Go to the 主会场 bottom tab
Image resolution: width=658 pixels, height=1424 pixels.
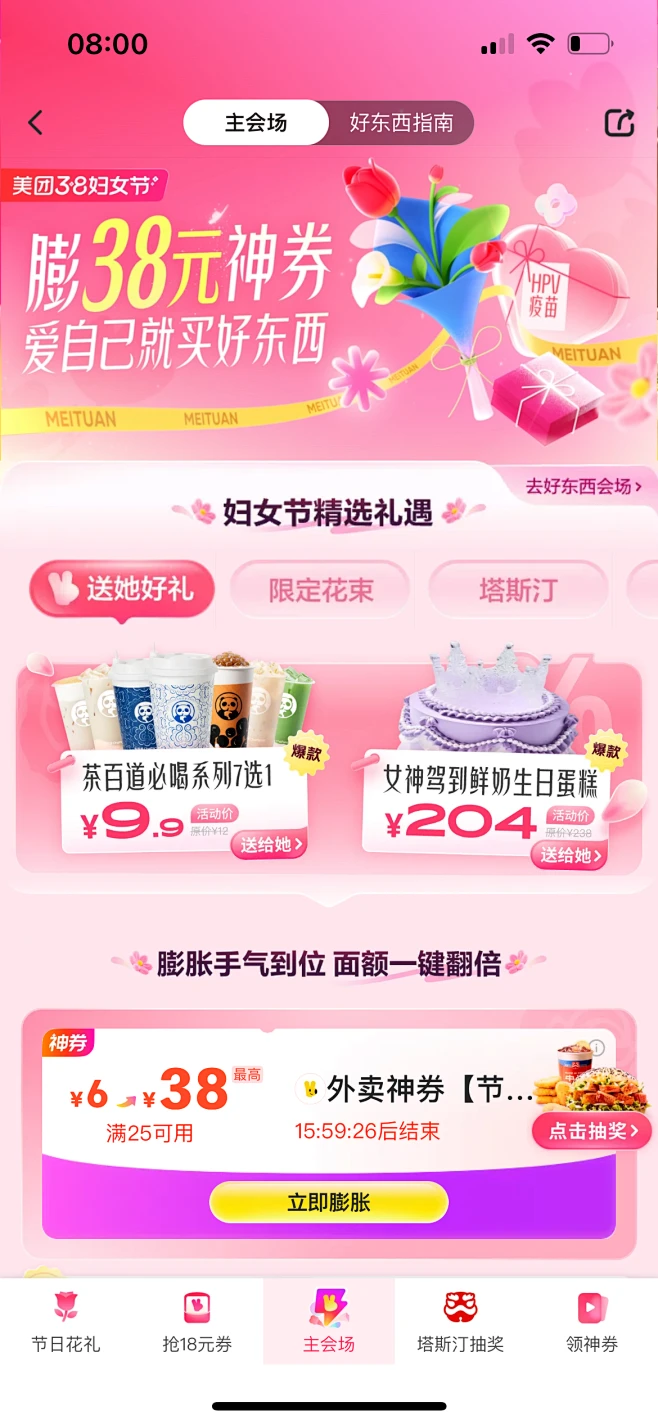[x=329, y=1321]
